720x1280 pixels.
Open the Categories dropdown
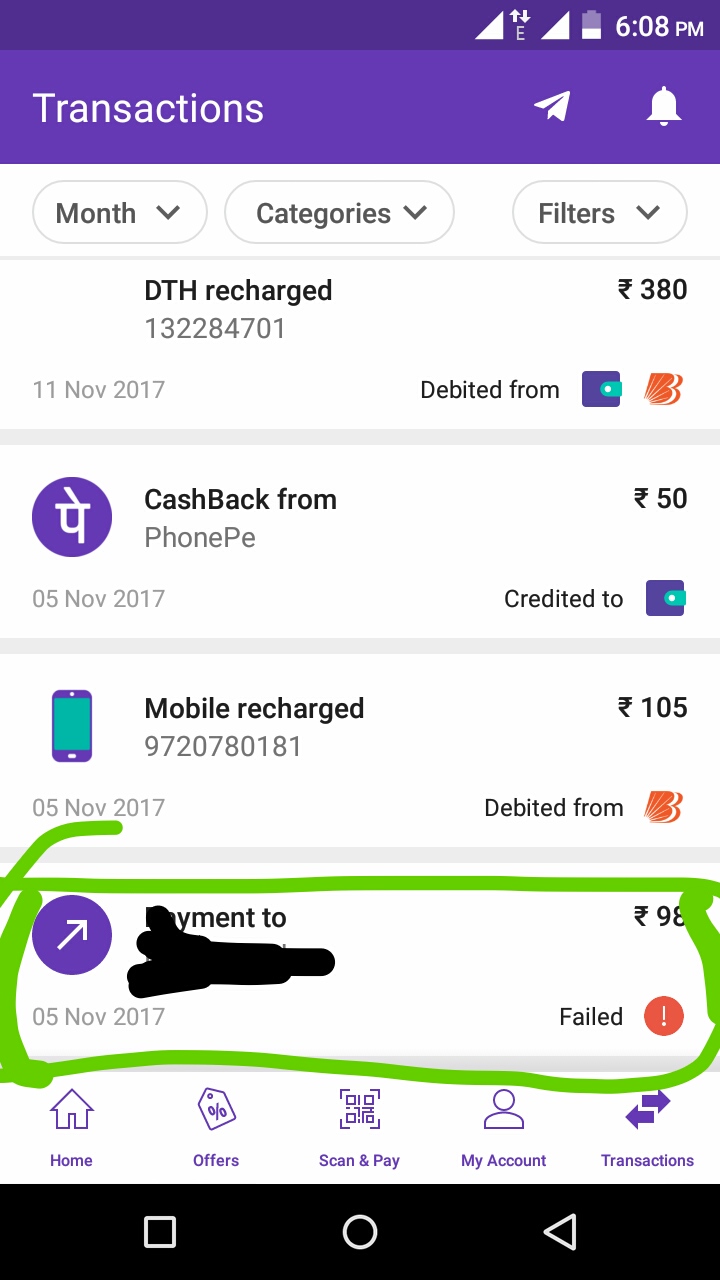[x=339, y=213]
